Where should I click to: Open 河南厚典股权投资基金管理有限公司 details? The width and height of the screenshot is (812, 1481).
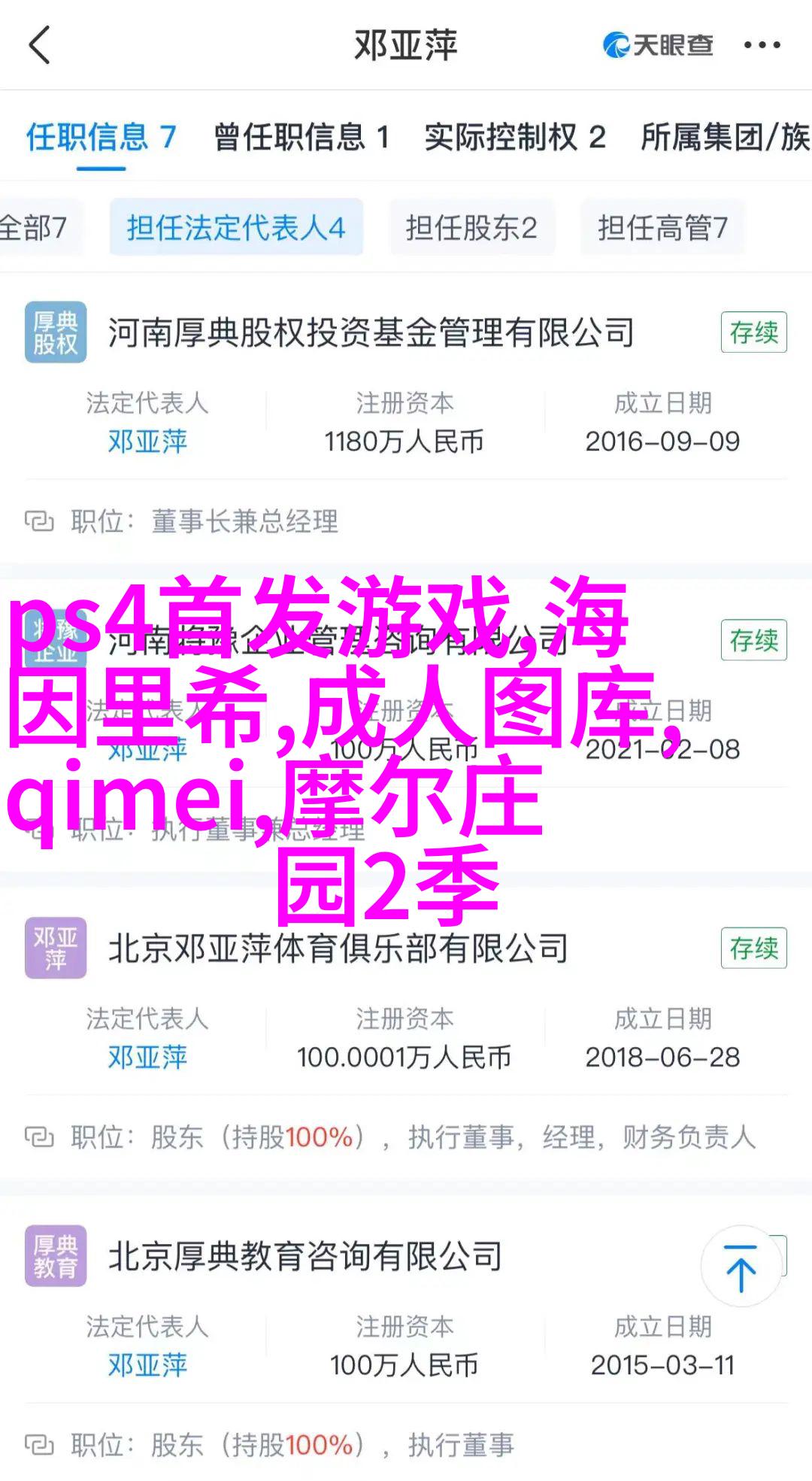pyautogui.click(x=371, y=332)
